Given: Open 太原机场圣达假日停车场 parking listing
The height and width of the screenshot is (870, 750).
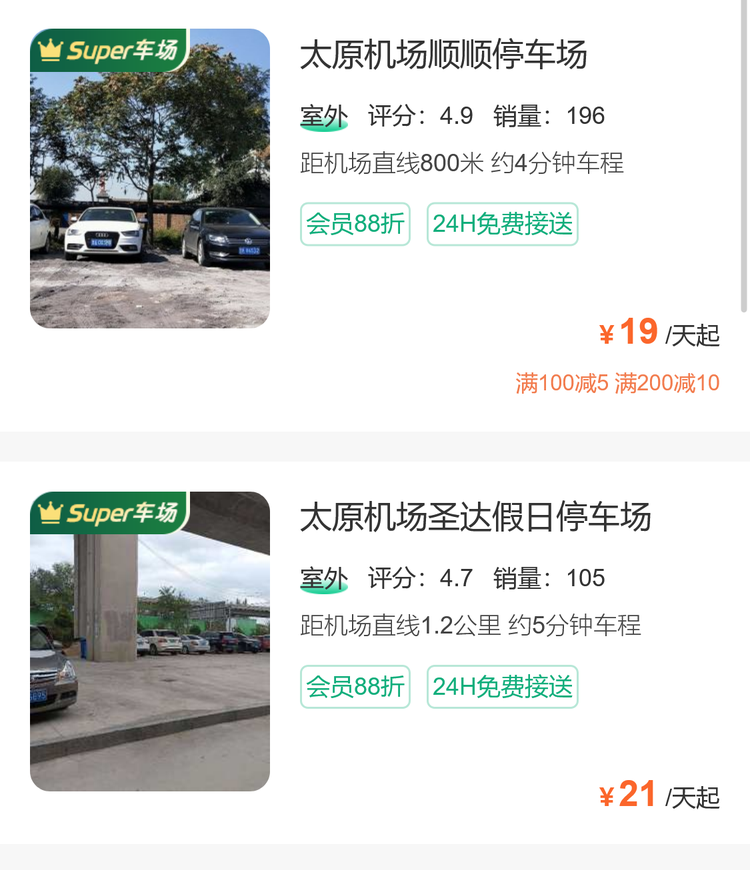Looking at the screenshot, I should tap(475, 518).
